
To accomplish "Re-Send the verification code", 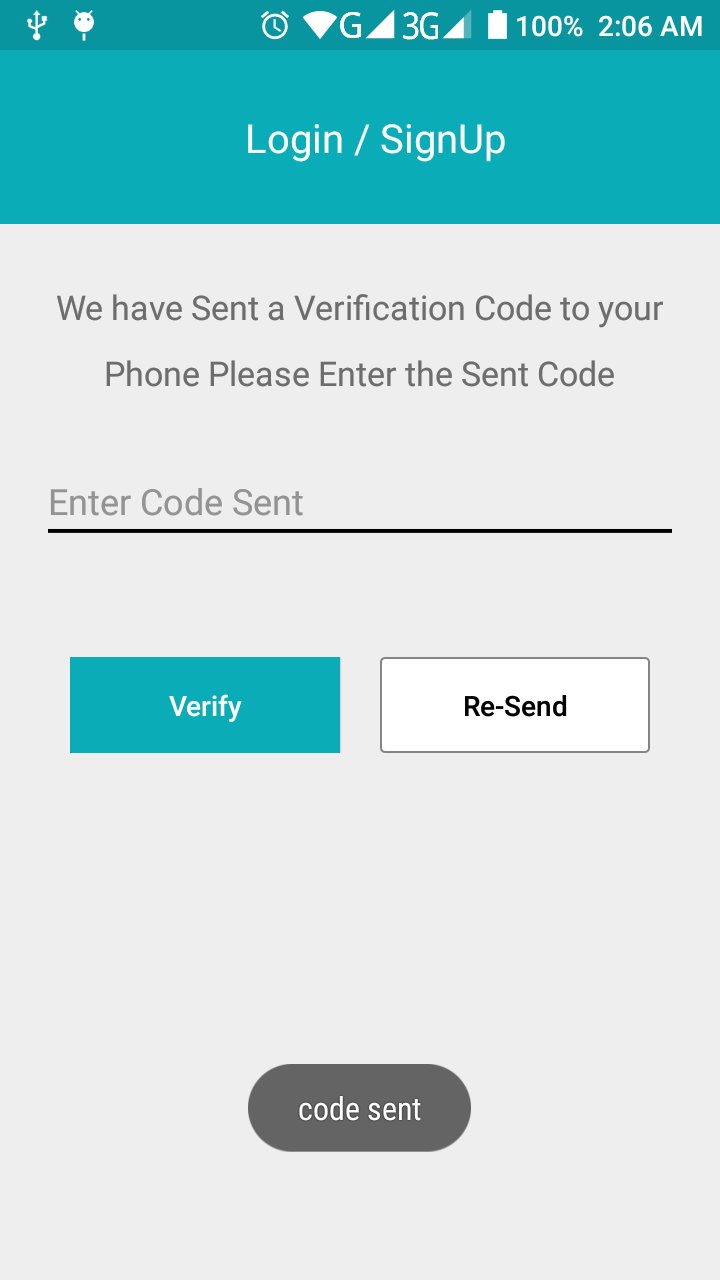I will point(515,705).
